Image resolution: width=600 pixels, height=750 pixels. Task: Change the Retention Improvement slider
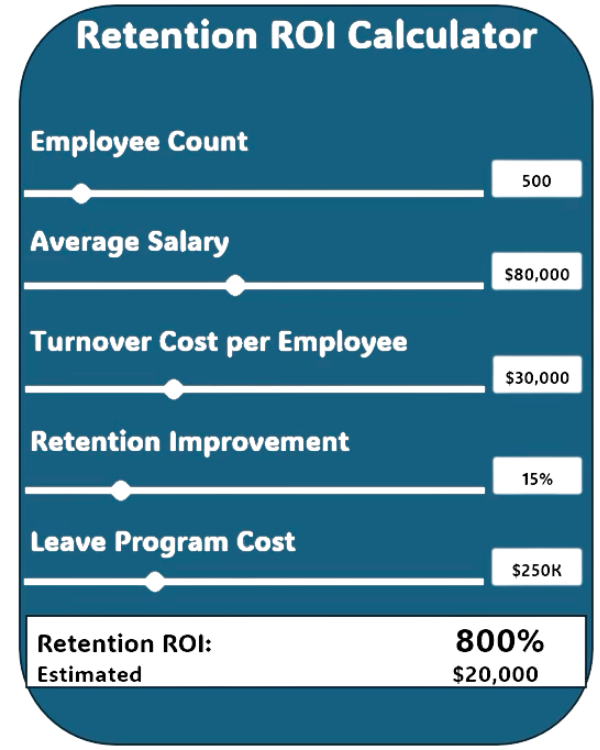(121, 491)
